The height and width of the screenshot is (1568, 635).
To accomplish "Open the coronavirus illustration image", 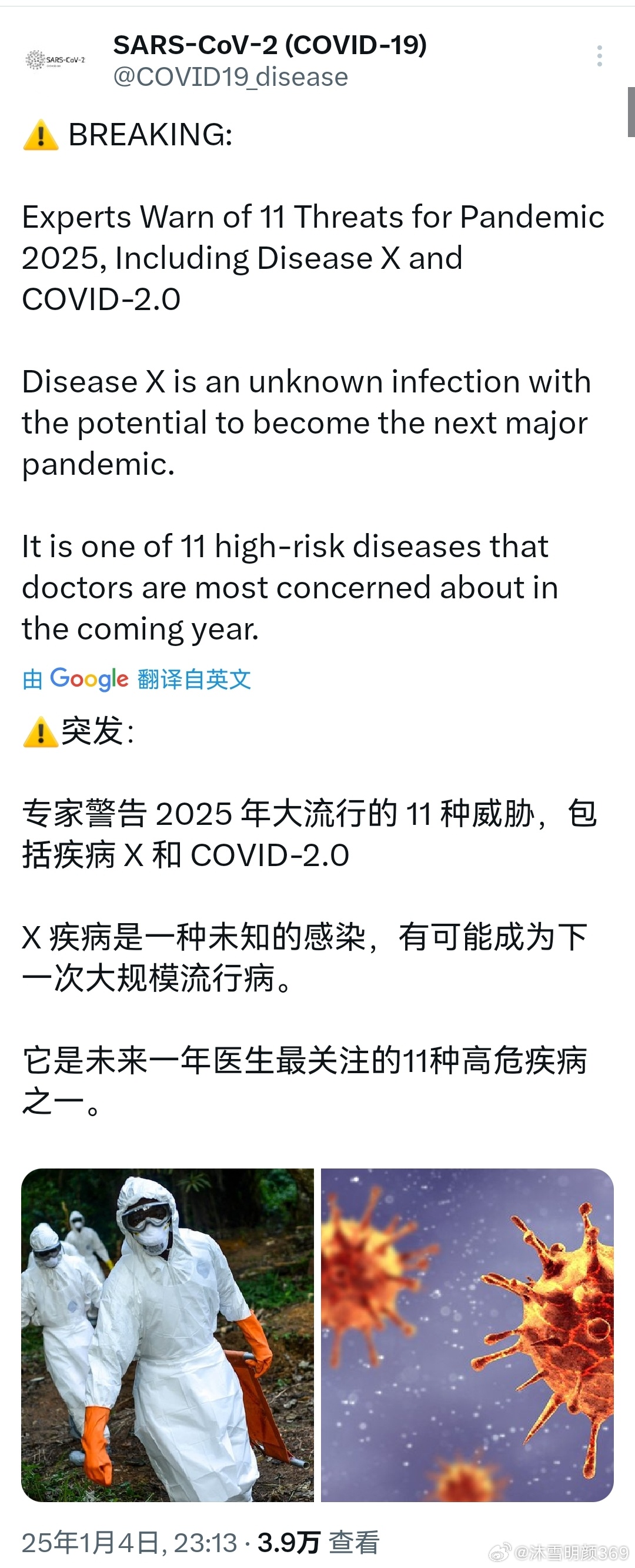I will pos(467,1334).
